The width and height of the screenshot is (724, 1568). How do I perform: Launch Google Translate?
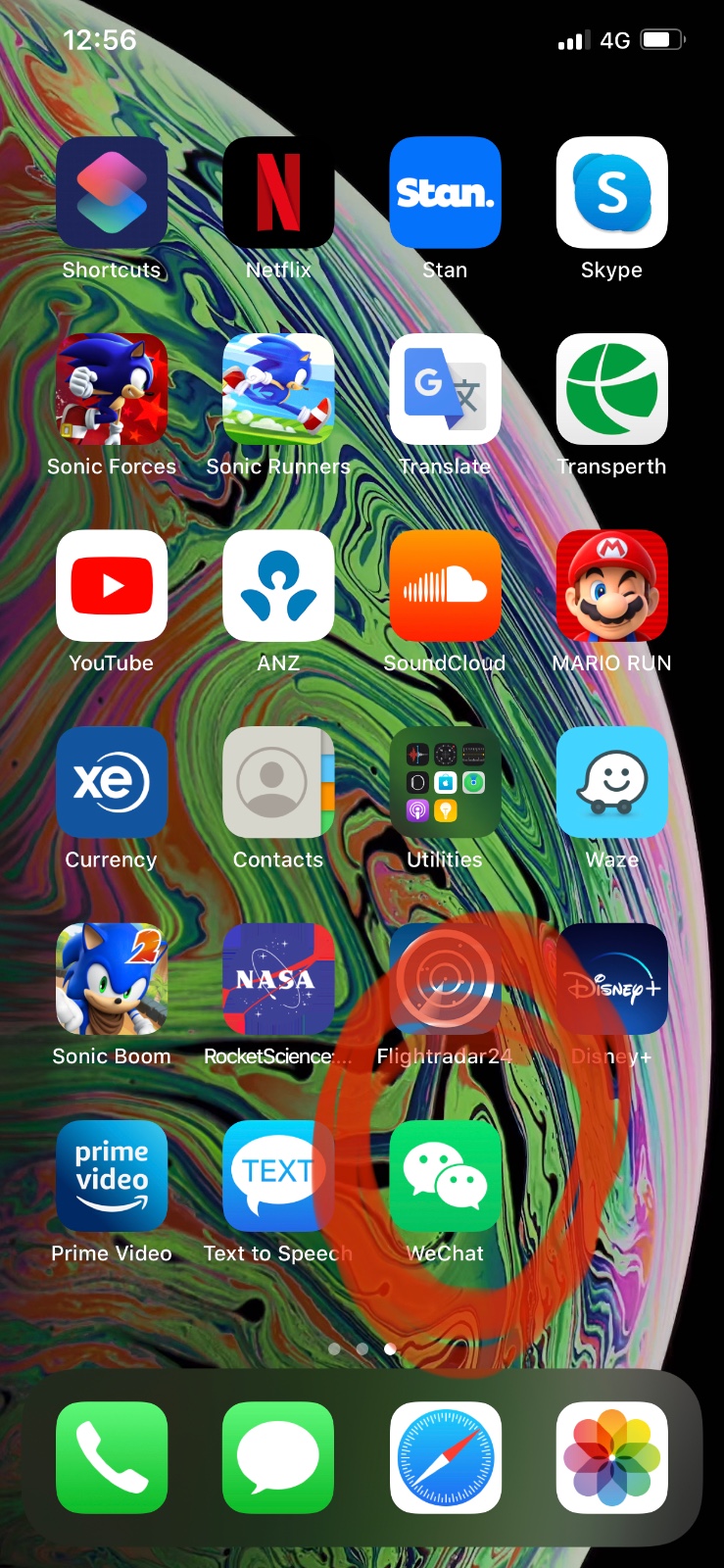pyautogui.click(x=445, y=389)
